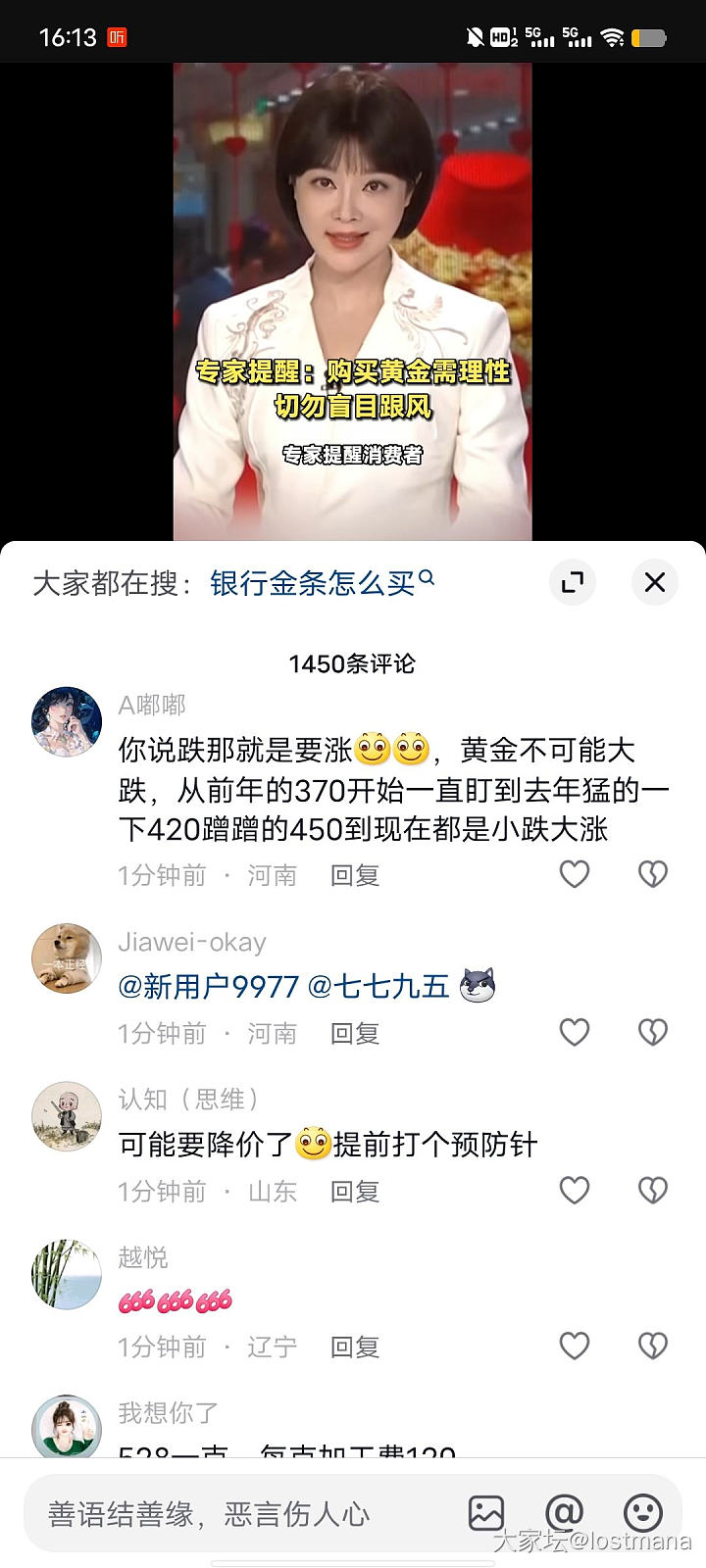Focus the comment box 善语结善缘

click(226, 1514)
